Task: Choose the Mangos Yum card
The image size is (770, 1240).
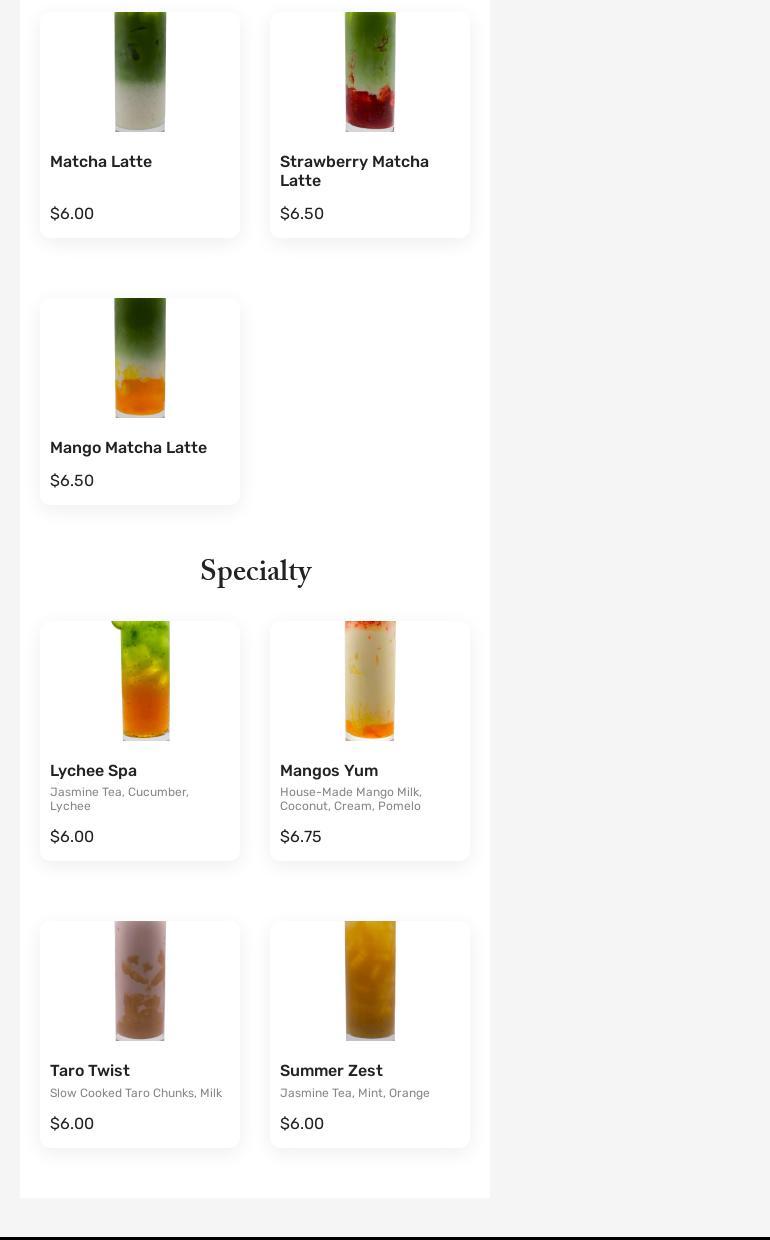Action: tap(370, 741)
